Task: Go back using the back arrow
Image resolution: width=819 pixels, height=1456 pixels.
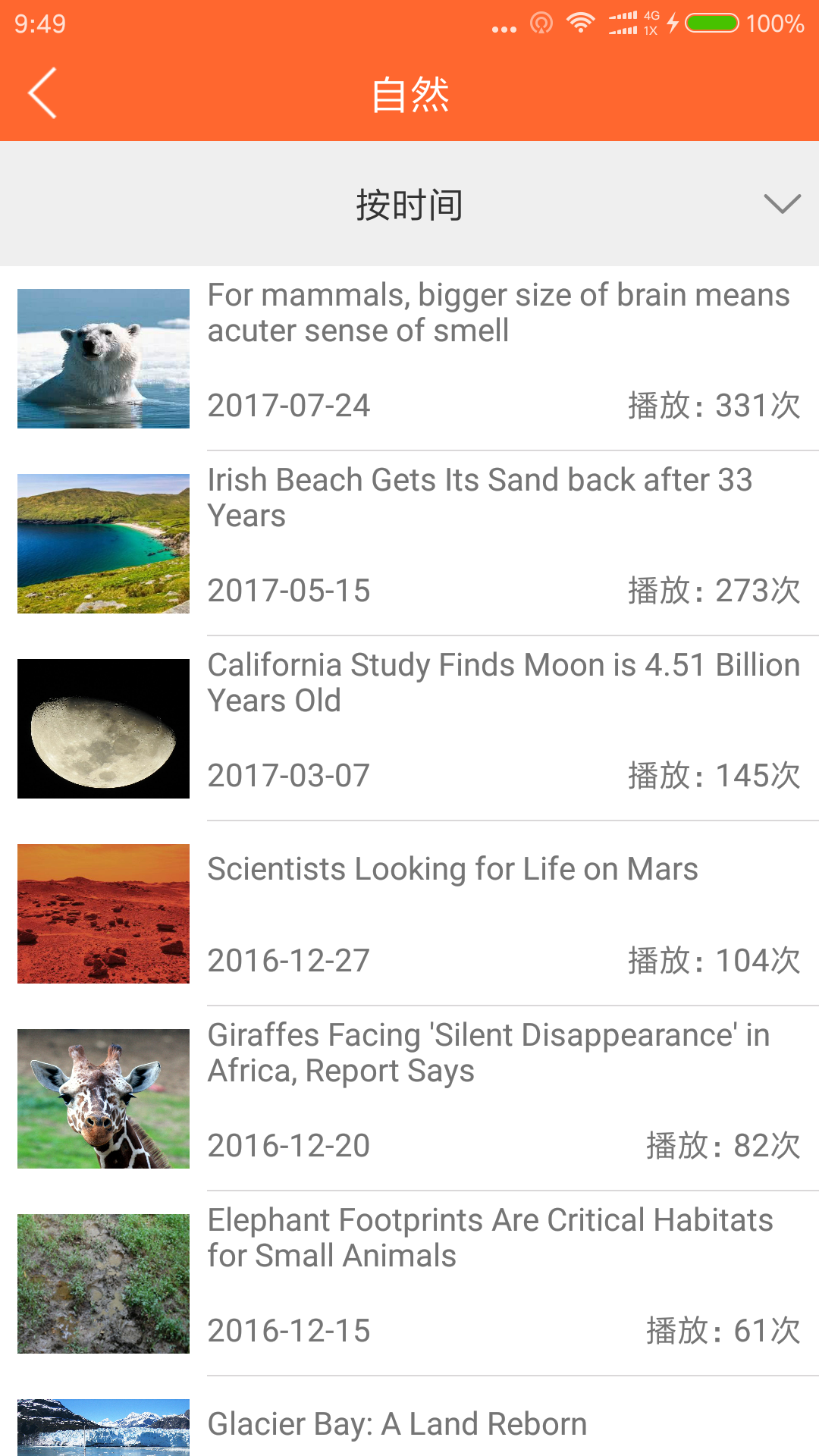Action: point(42,94)
